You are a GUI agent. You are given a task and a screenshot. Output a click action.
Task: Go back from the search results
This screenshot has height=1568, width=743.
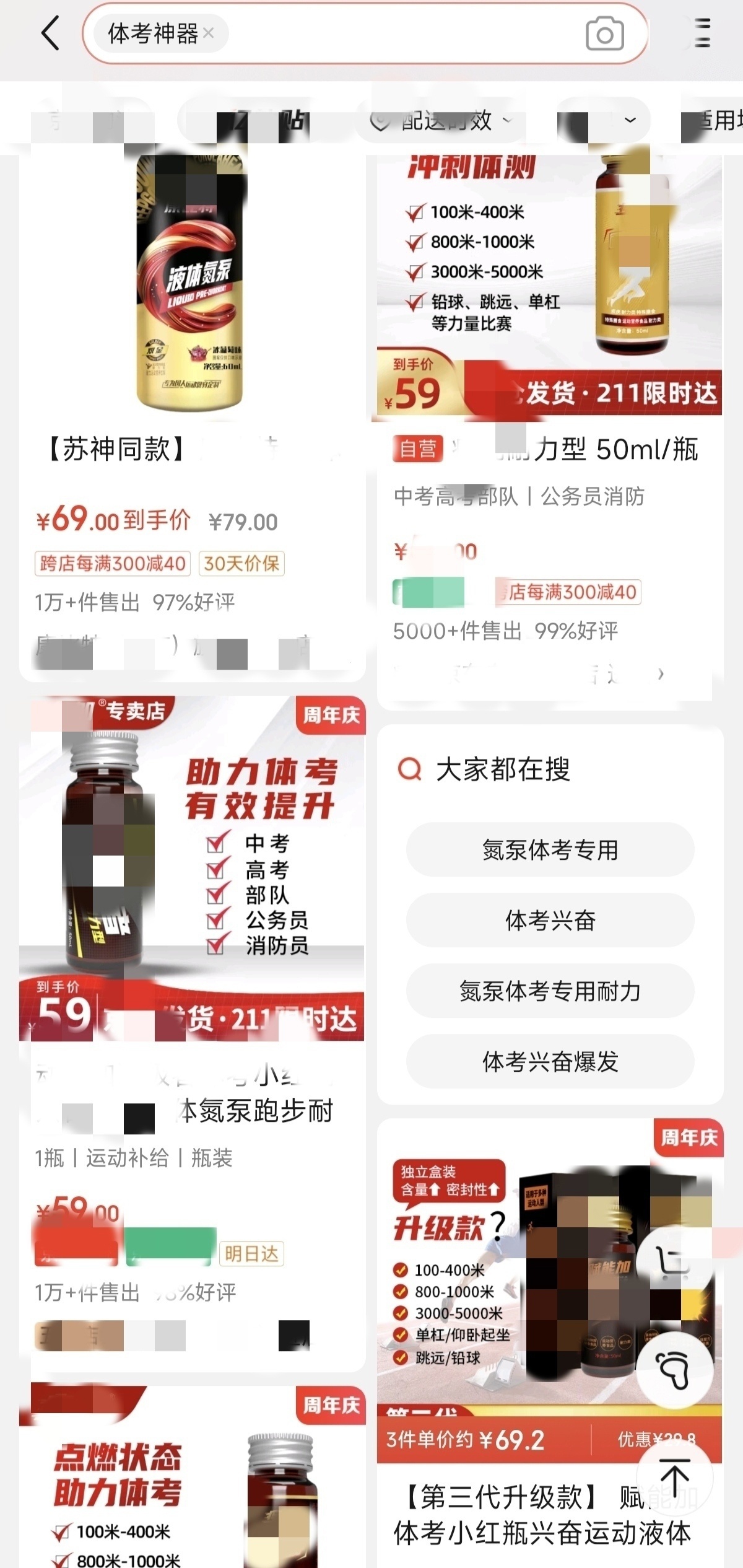pyautogui.click(x=51, y=33)
